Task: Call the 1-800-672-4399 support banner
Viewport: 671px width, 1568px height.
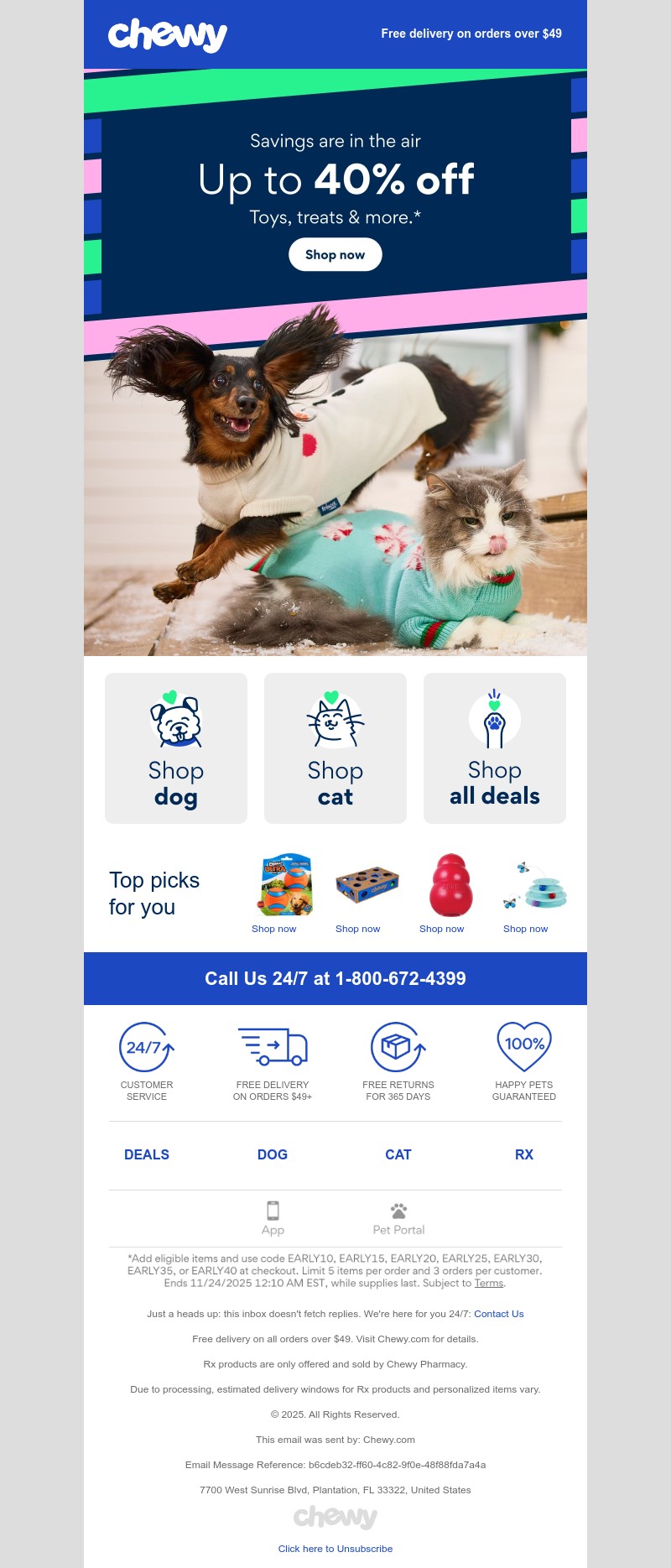Action: (335, 978)
